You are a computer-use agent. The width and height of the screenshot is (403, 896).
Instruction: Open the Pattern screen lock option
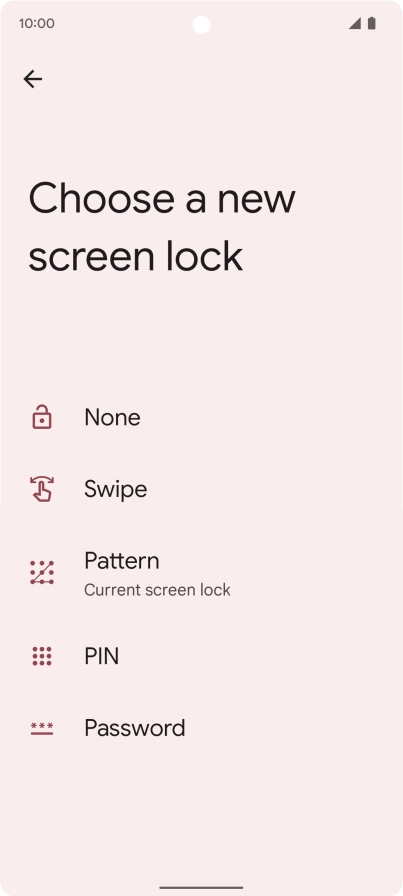coord(201,573)
